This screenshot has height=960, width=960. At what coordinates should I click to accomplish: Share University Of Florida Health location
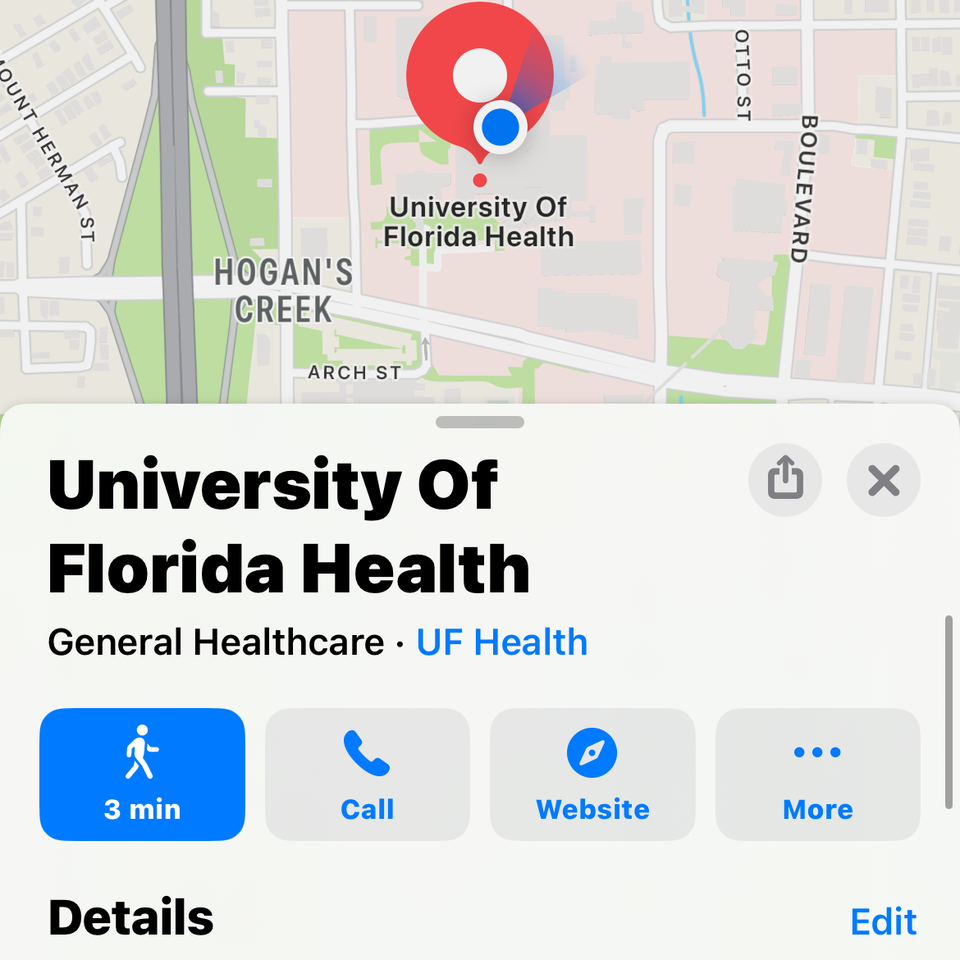(785, 481)
